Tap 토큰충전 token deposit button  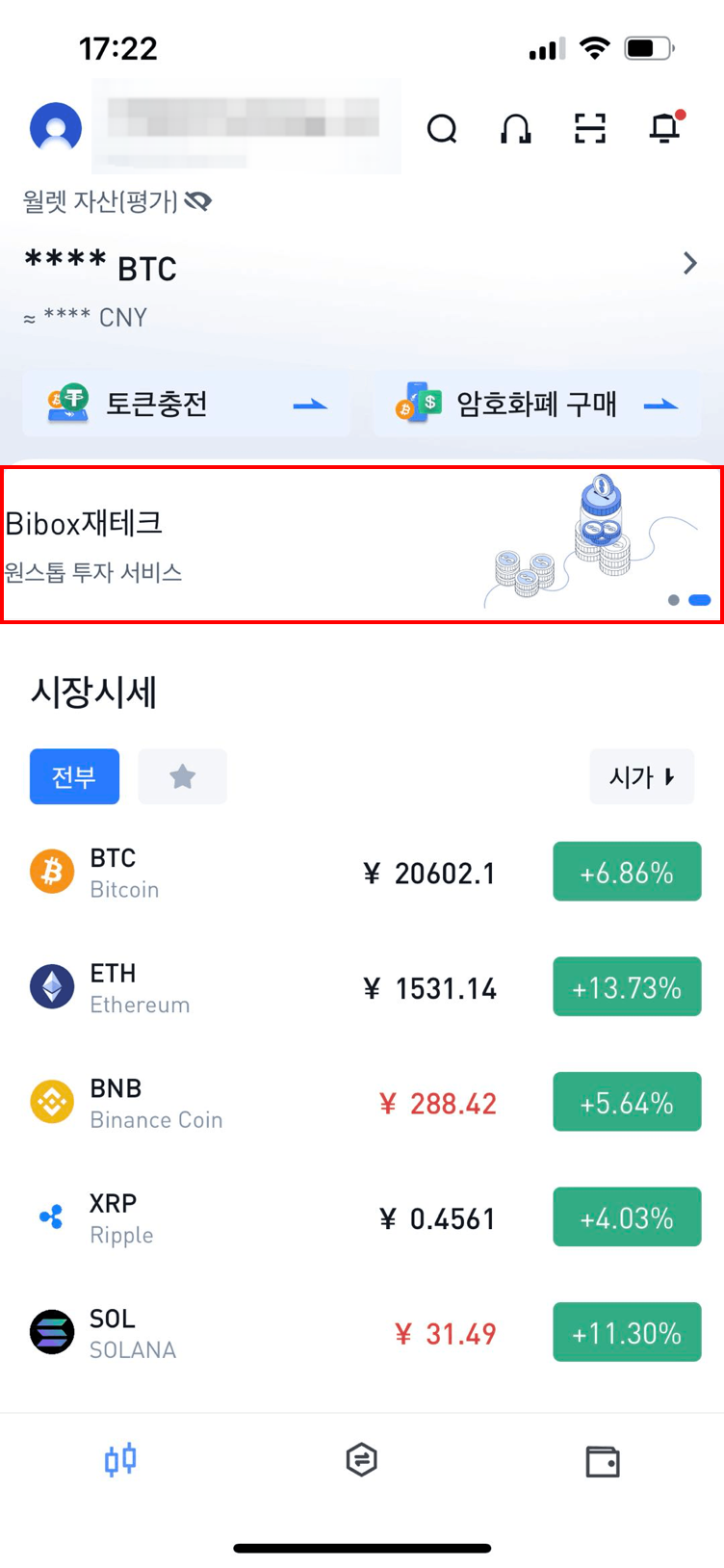point(187,405)
